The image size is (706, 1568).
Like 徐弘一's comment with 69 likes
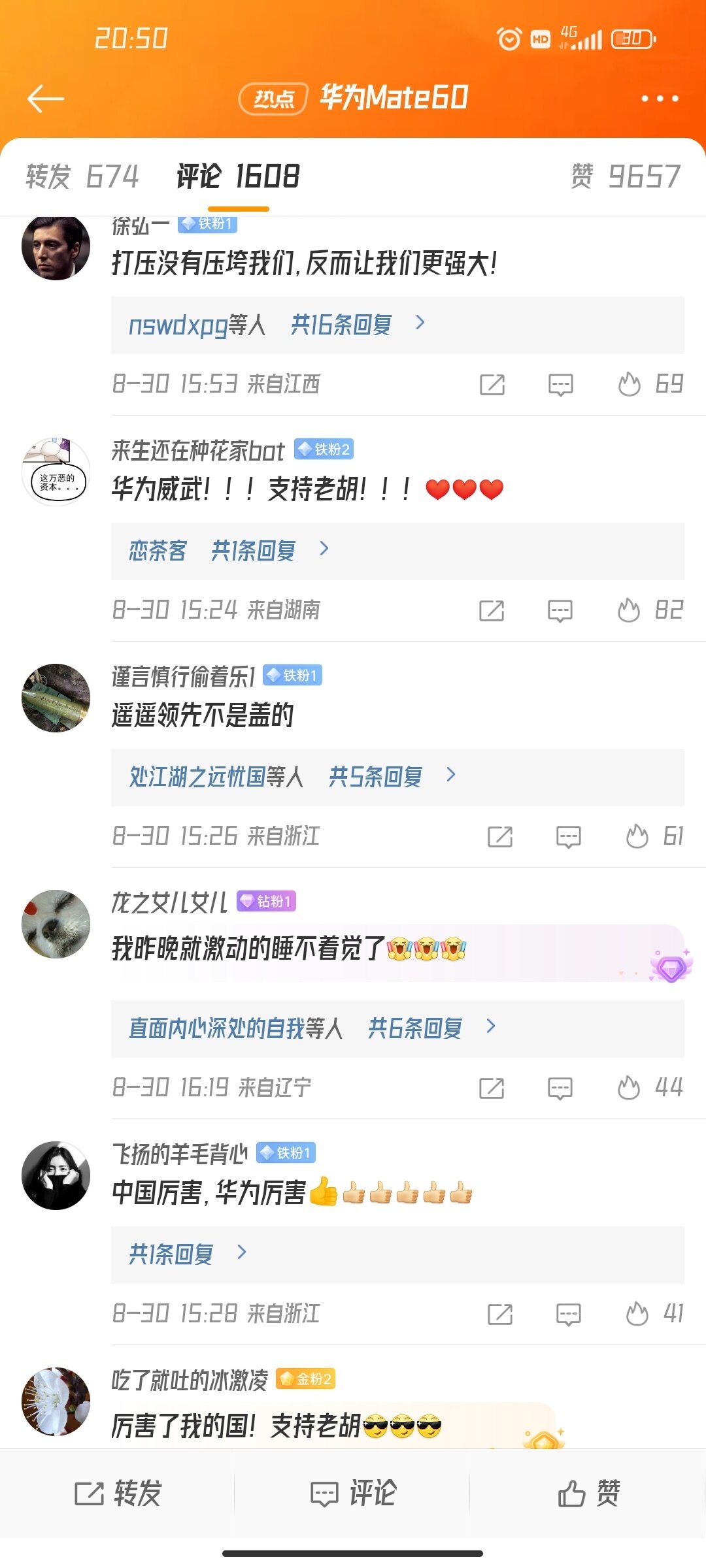(x=630, y=384)
